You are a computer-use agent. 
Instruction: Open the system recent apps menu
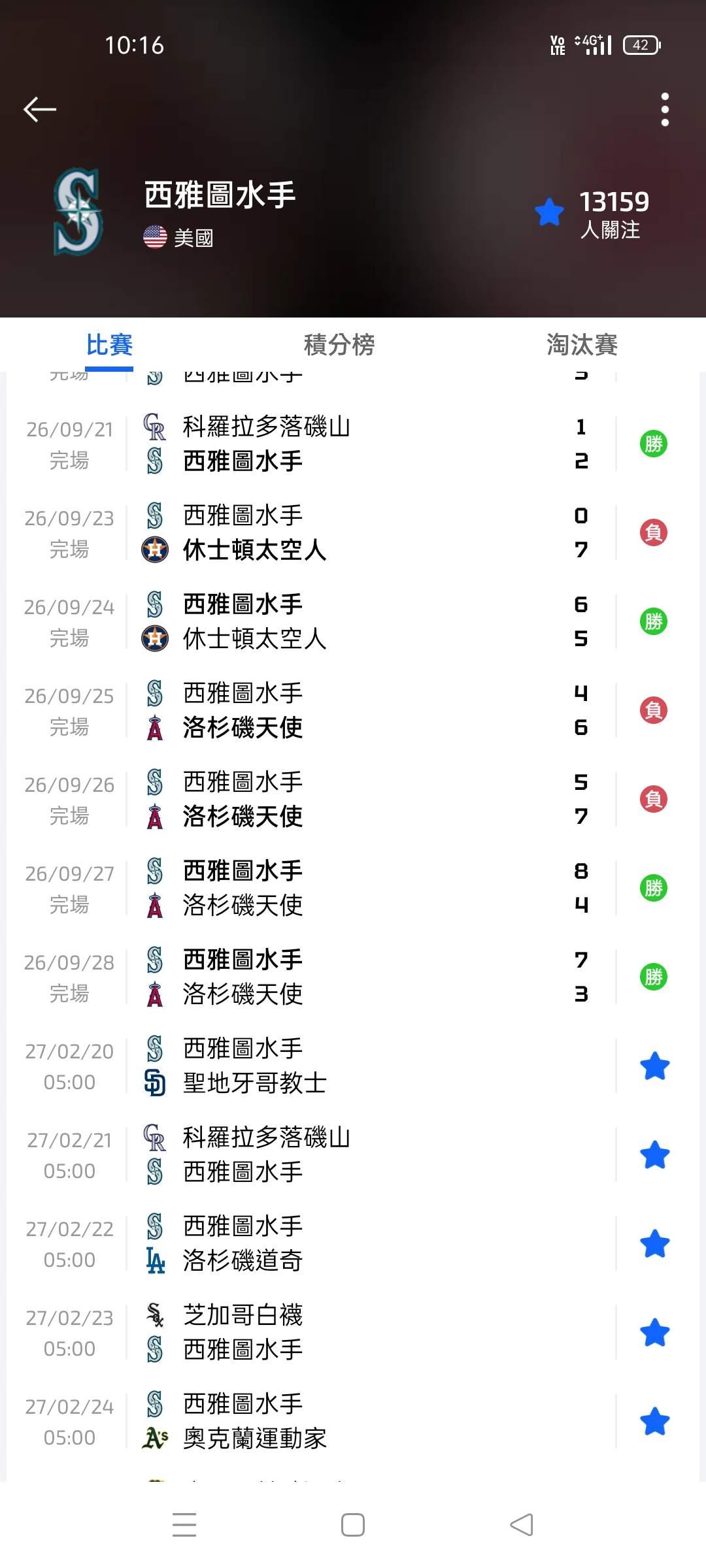pos(184,1525)
